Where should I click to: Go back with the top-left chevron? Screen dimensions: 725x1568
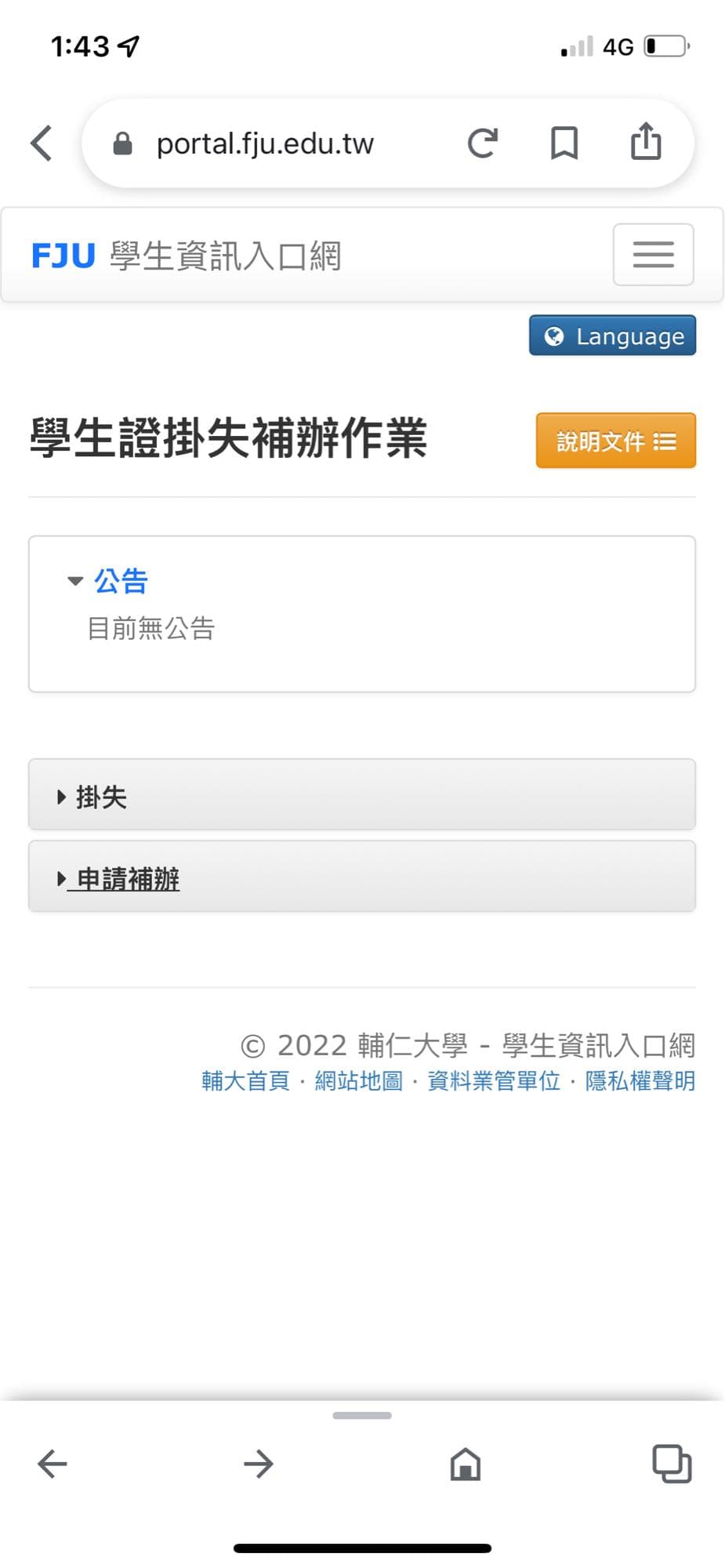tap(42, 143)
